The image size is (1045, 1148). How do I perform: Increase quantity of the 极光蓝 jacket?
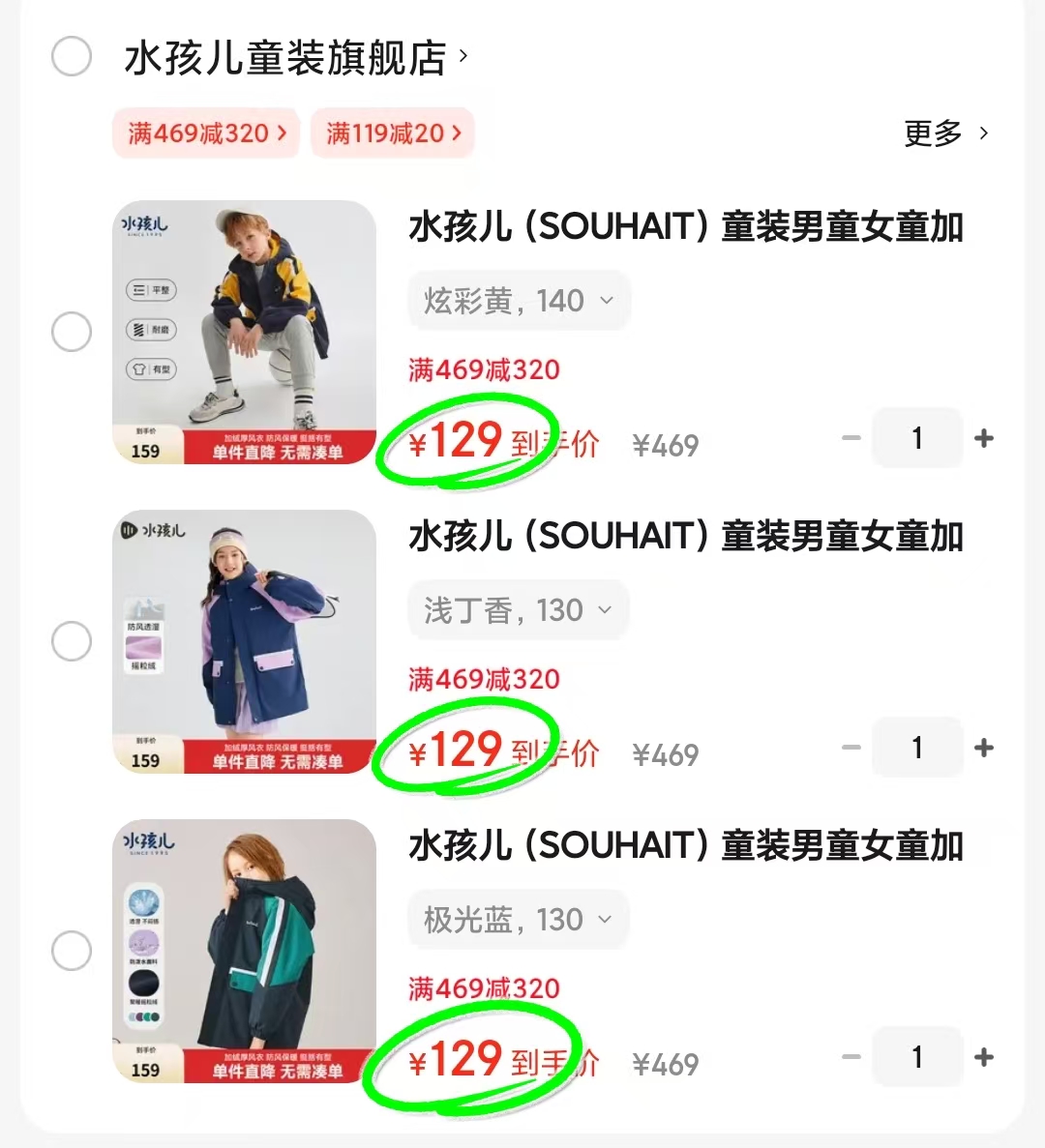(984, 1058)
